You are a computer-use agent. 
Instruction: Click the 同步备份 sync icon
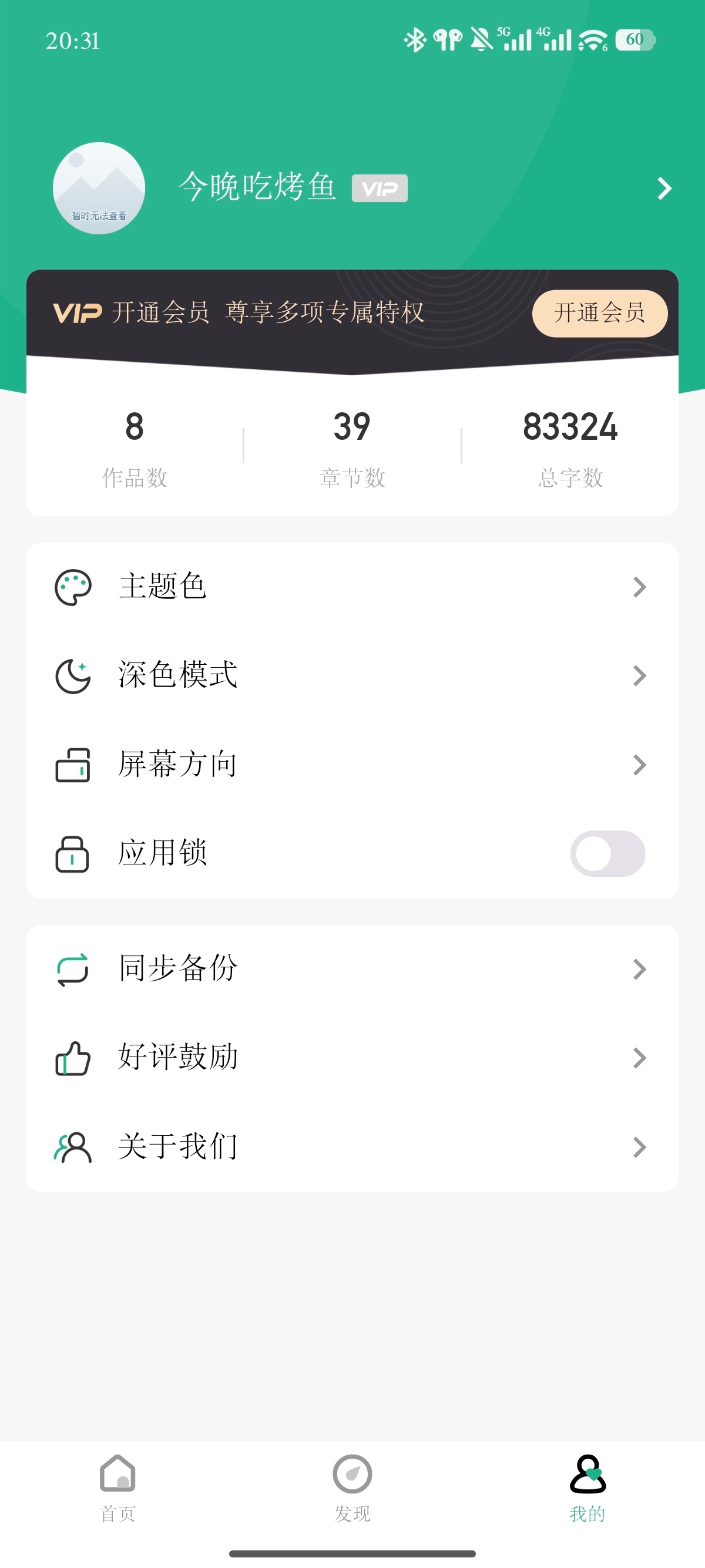click(x=72, y=968)
